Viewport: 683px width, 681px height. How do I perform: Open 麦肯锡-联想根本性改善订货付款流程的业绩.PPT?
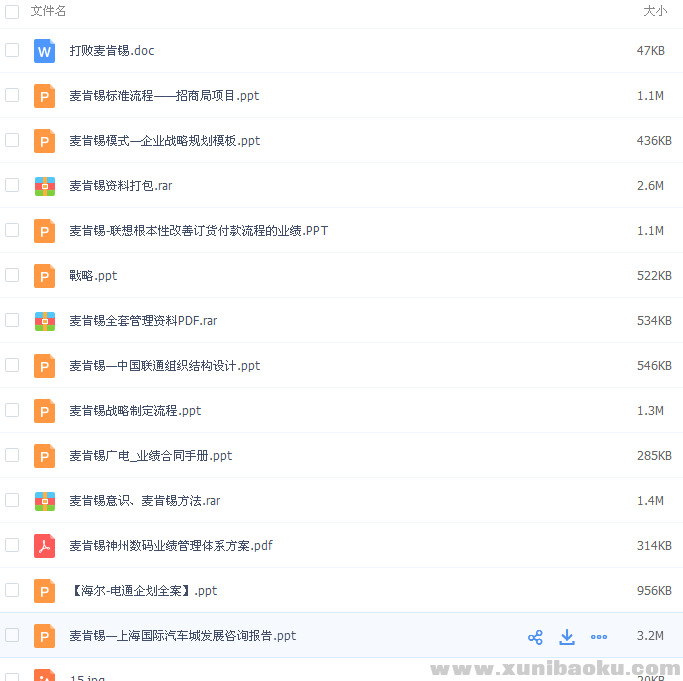pyautogui.click(x=198, y=231)
